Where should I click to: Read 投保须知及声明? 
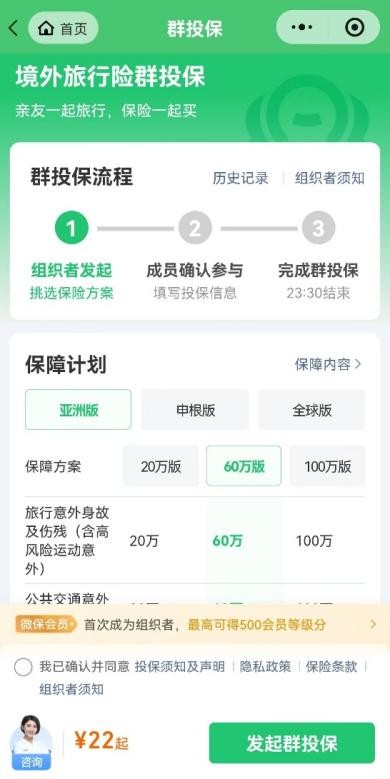pos(180,667)
